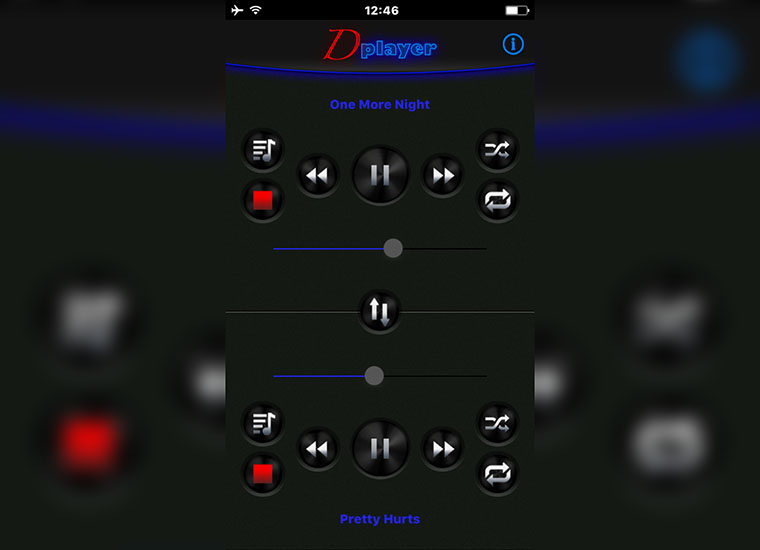Pause Pretty Hurts
The height and width of the screenshot is (550, 760).
(380, 449)
